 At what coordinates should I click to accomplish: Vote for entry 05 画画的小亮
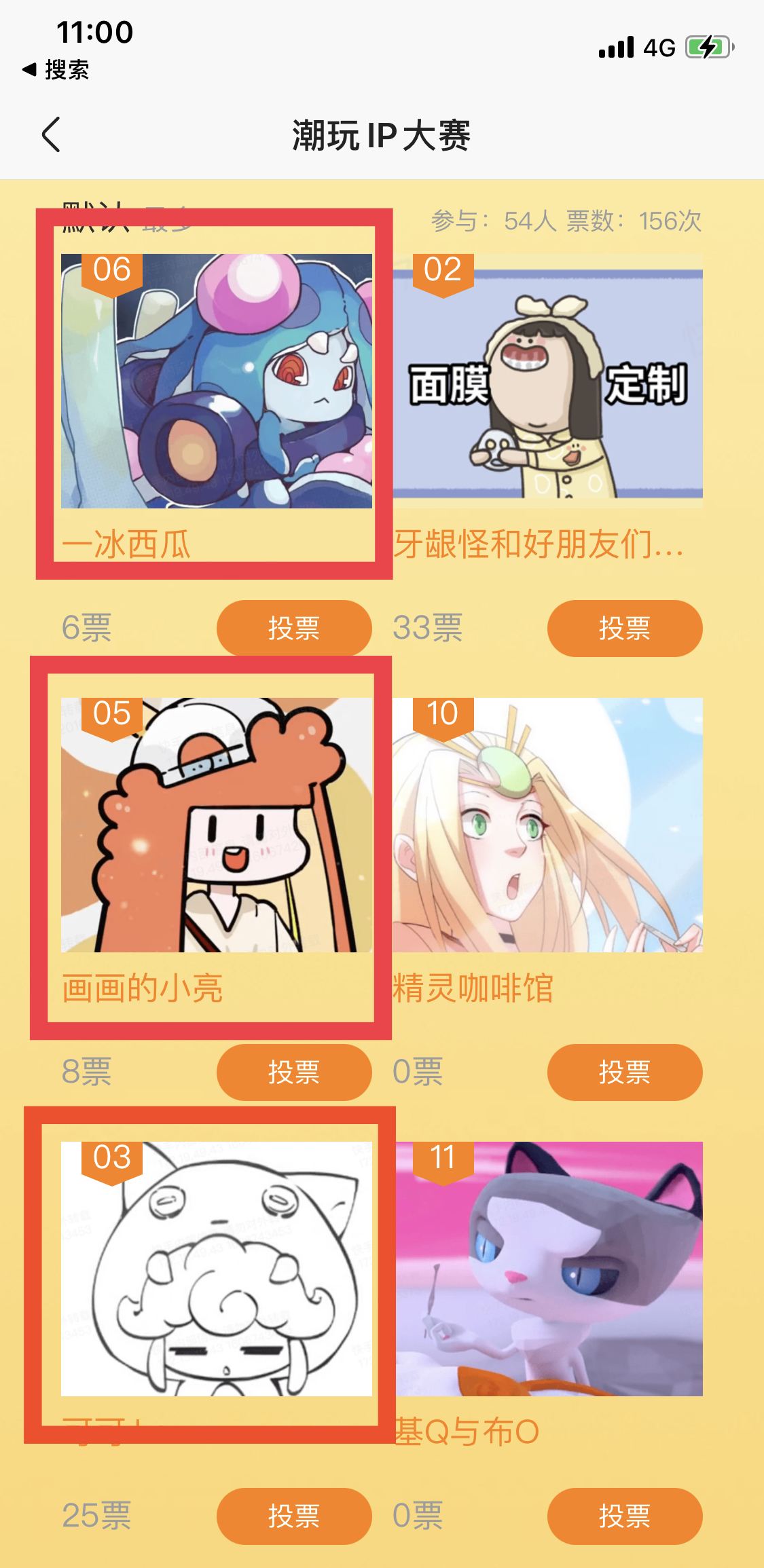(293, 1072)
